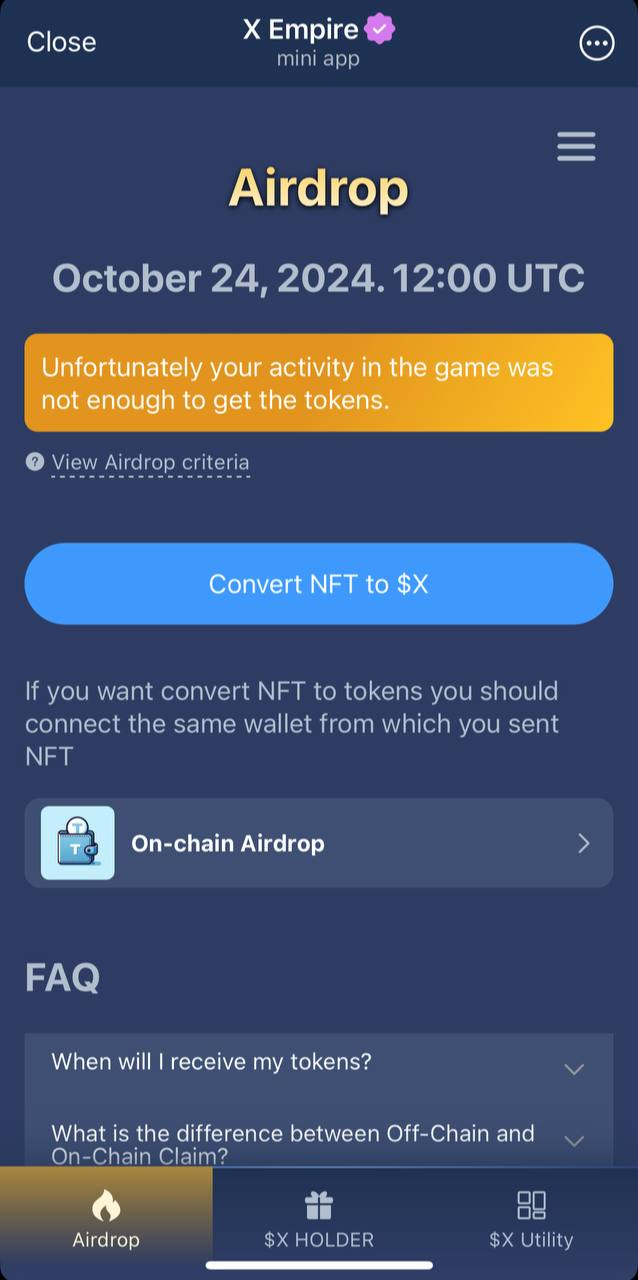Close the X Empire mini app
This screenshot has height=1280, width=638.
coord(61,42)
